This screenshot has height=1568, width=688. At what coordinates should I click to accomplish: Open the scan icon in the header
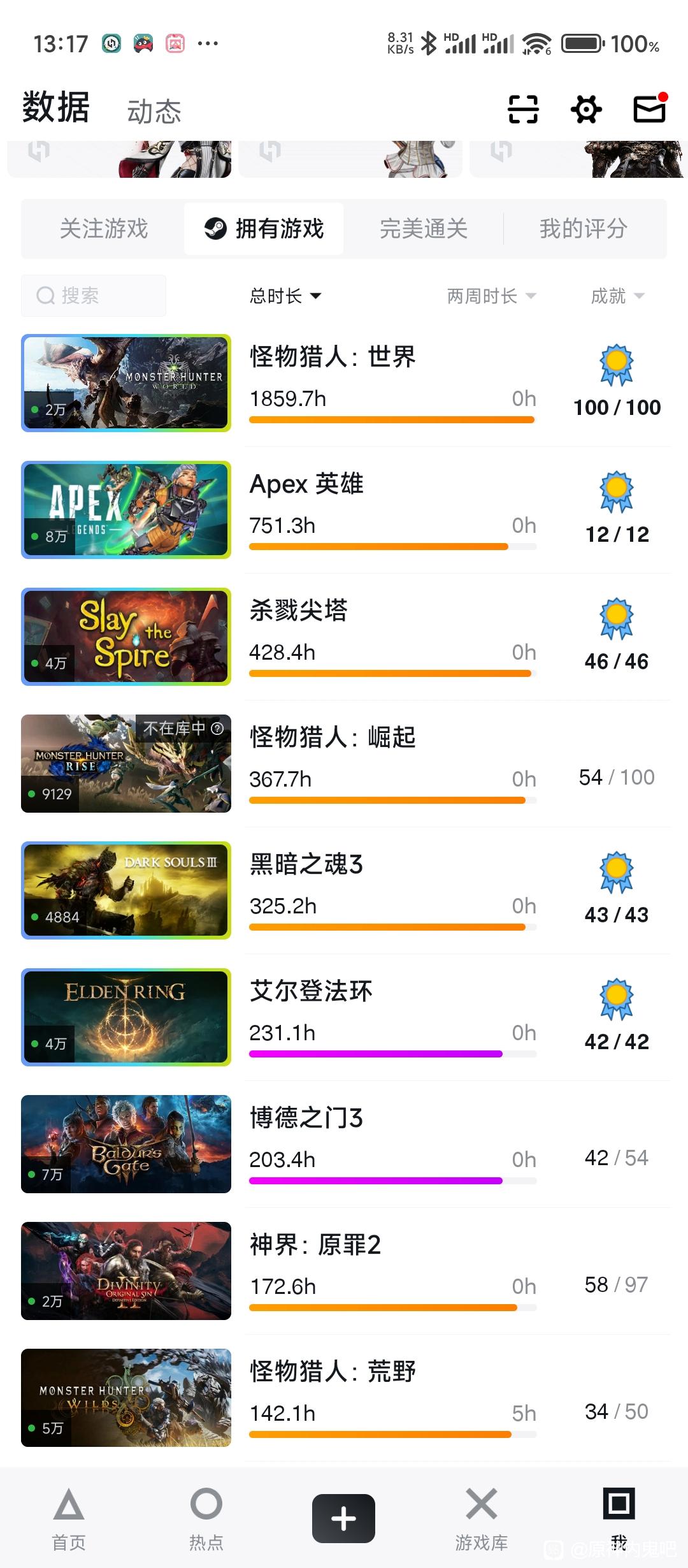pyautogui.click(x=523, y=109)
